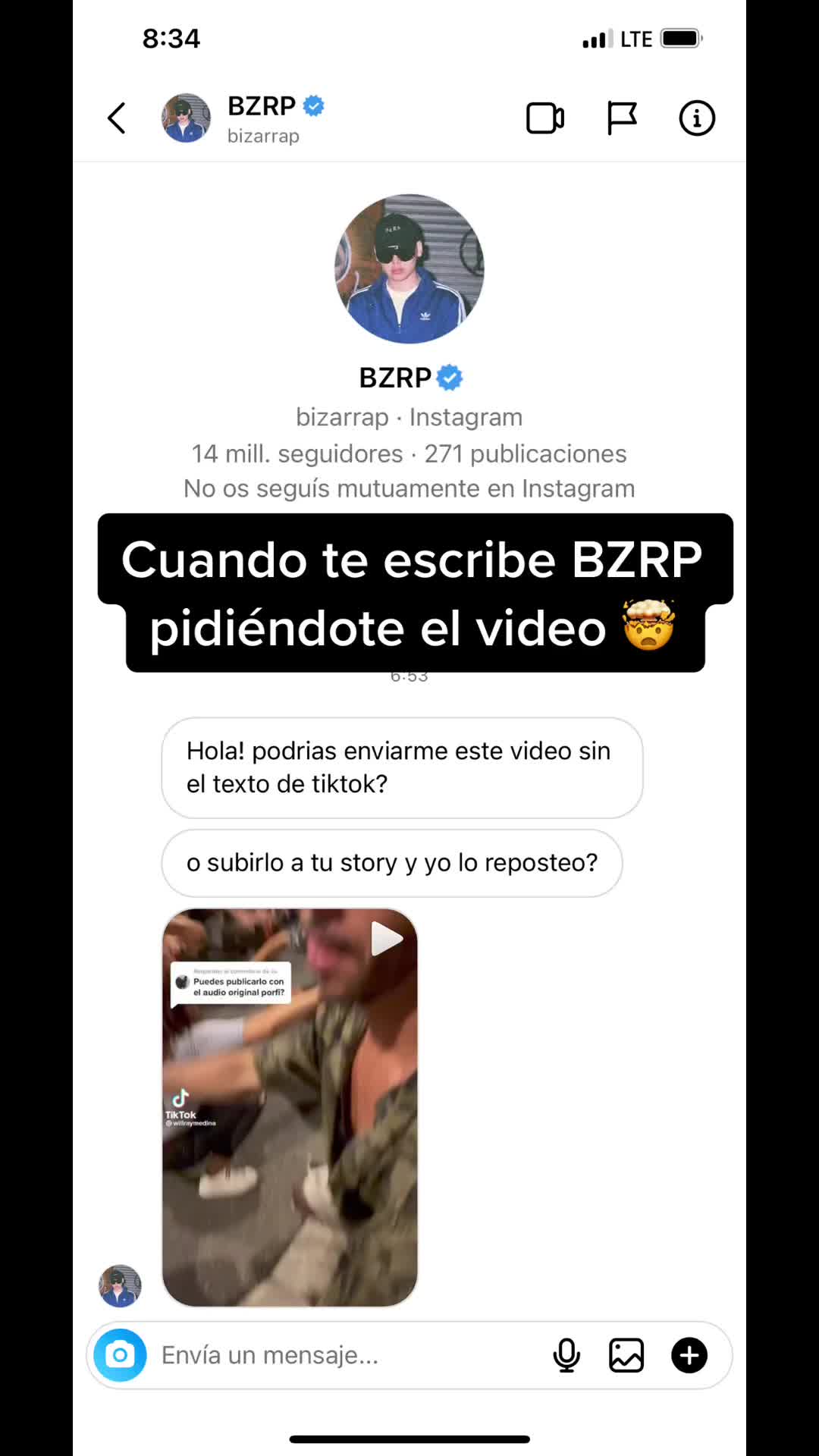Viewport: 819px width, 1456px height.
Task: Tap the large BZRP profile picture
Action: [x=409, y=268]
